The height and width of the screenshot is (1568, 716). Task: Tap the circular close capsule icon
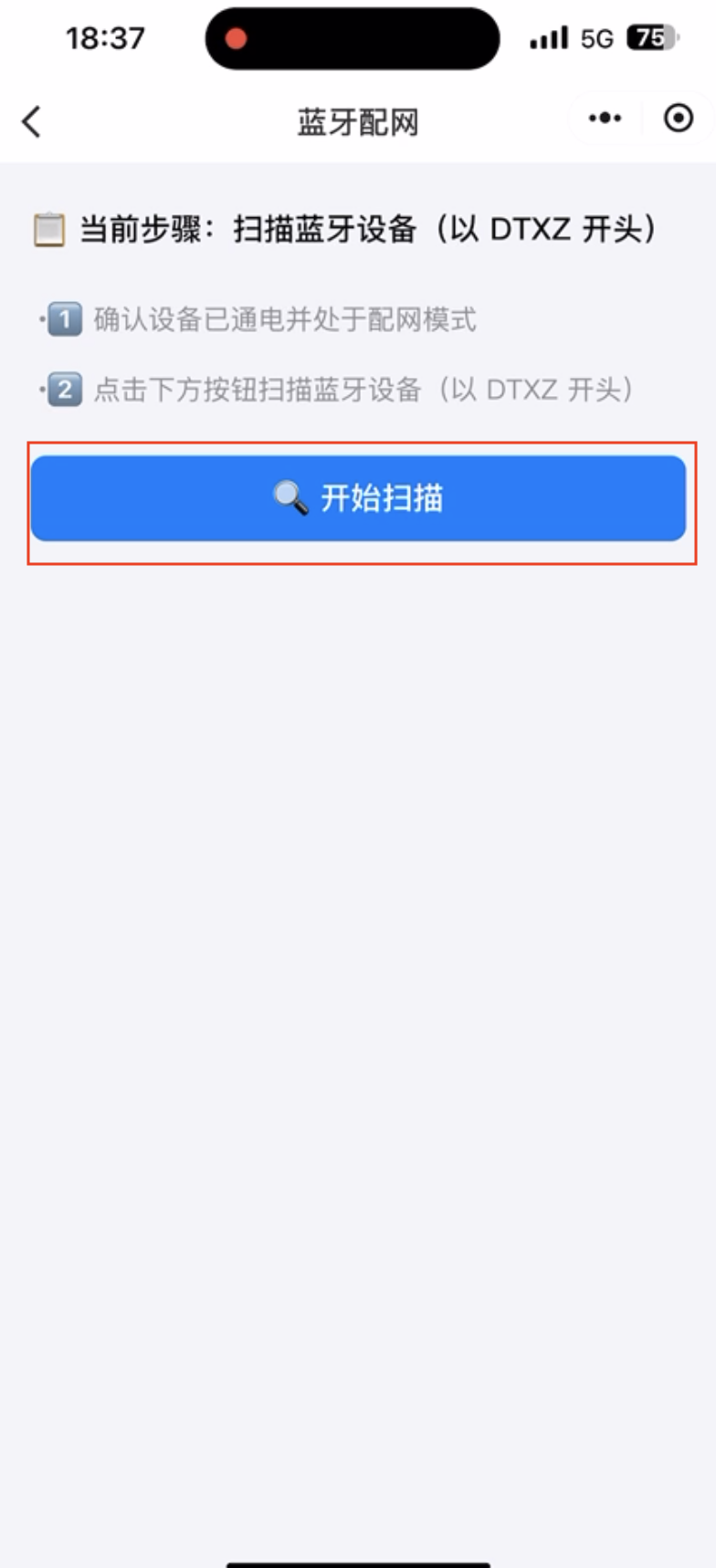(x=677, y=119)
